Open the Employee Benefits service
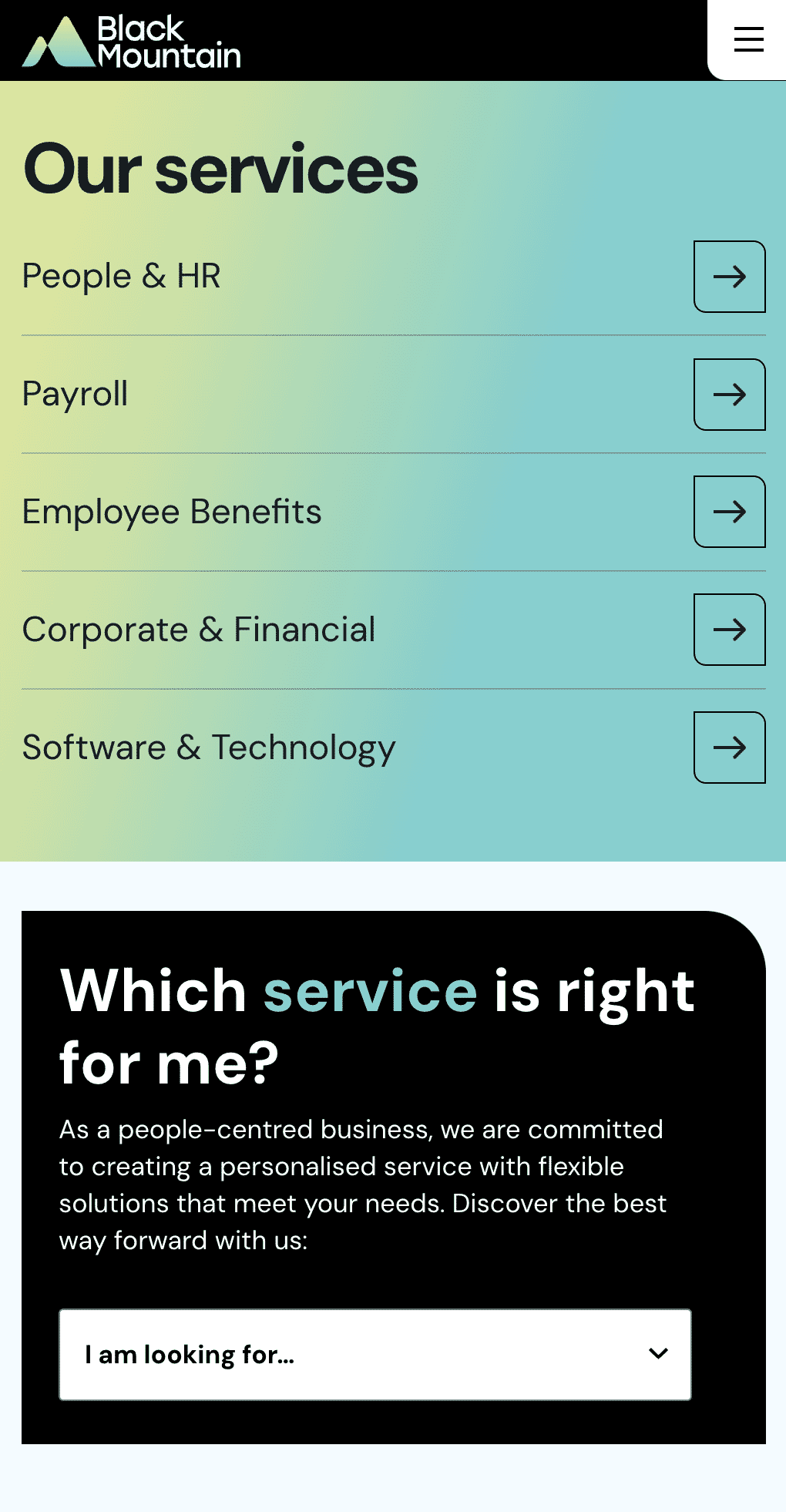The image size is (786, 1512). pos(729,512)
